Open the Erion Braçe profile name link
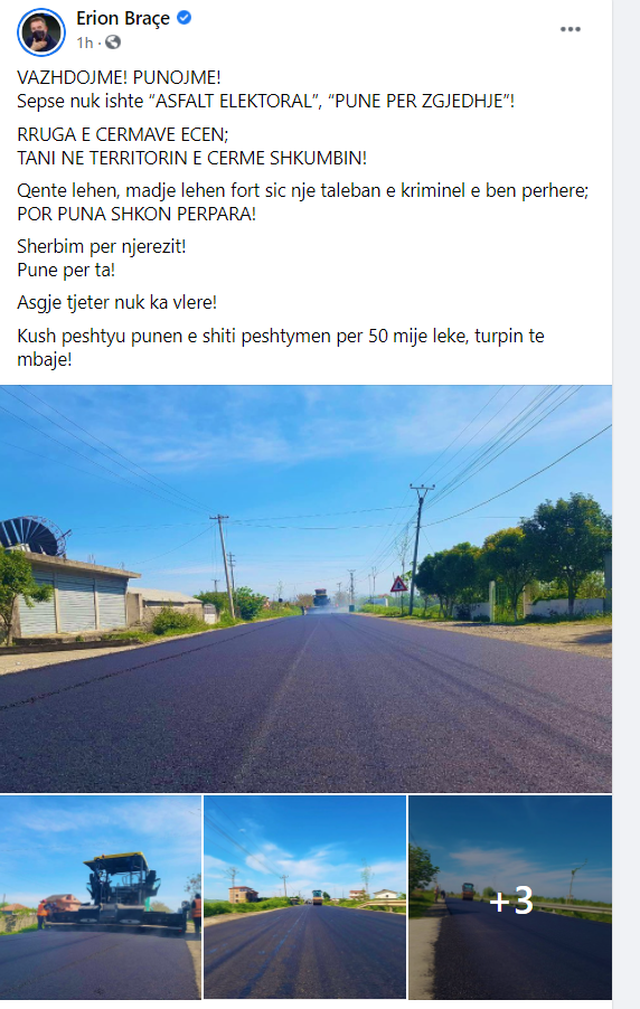 pos(124,19)
